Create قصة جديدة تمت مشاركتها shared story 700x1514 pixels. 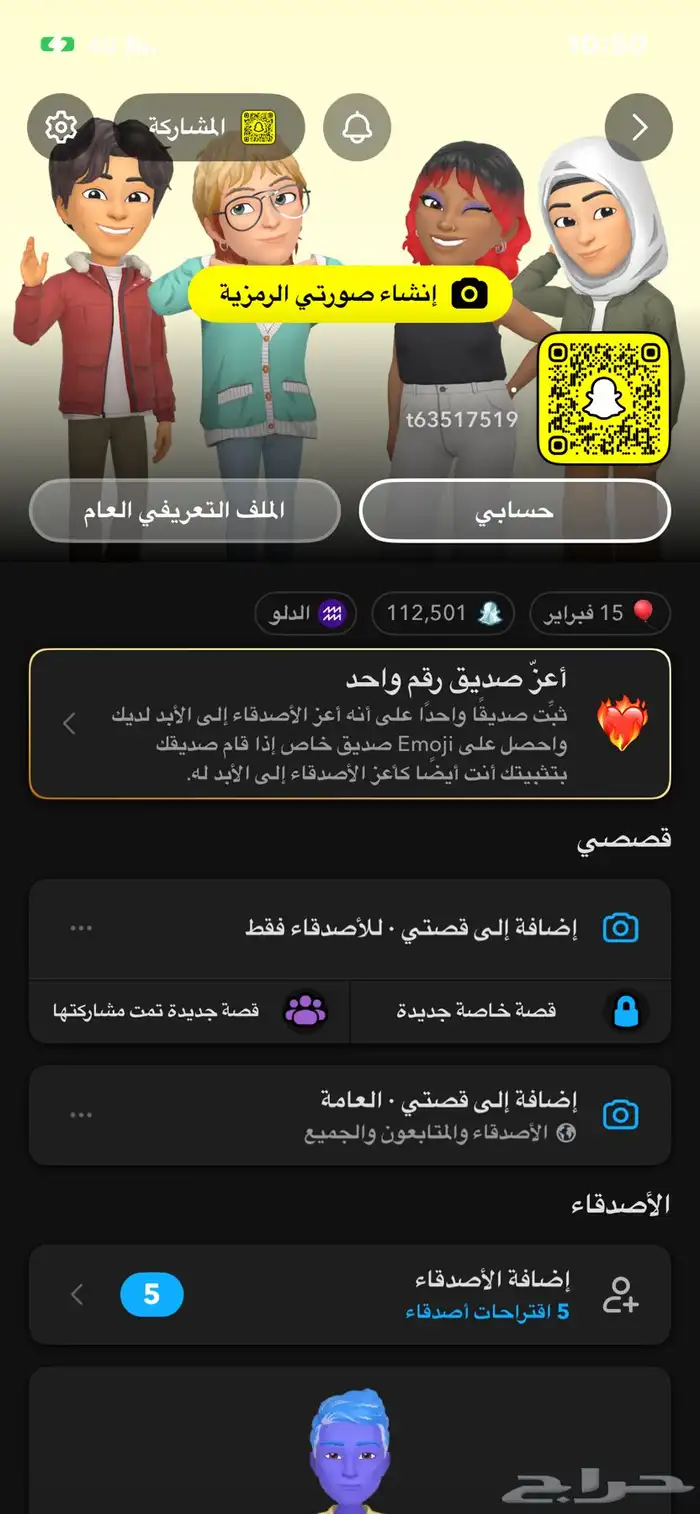[x=190, y=1010]
